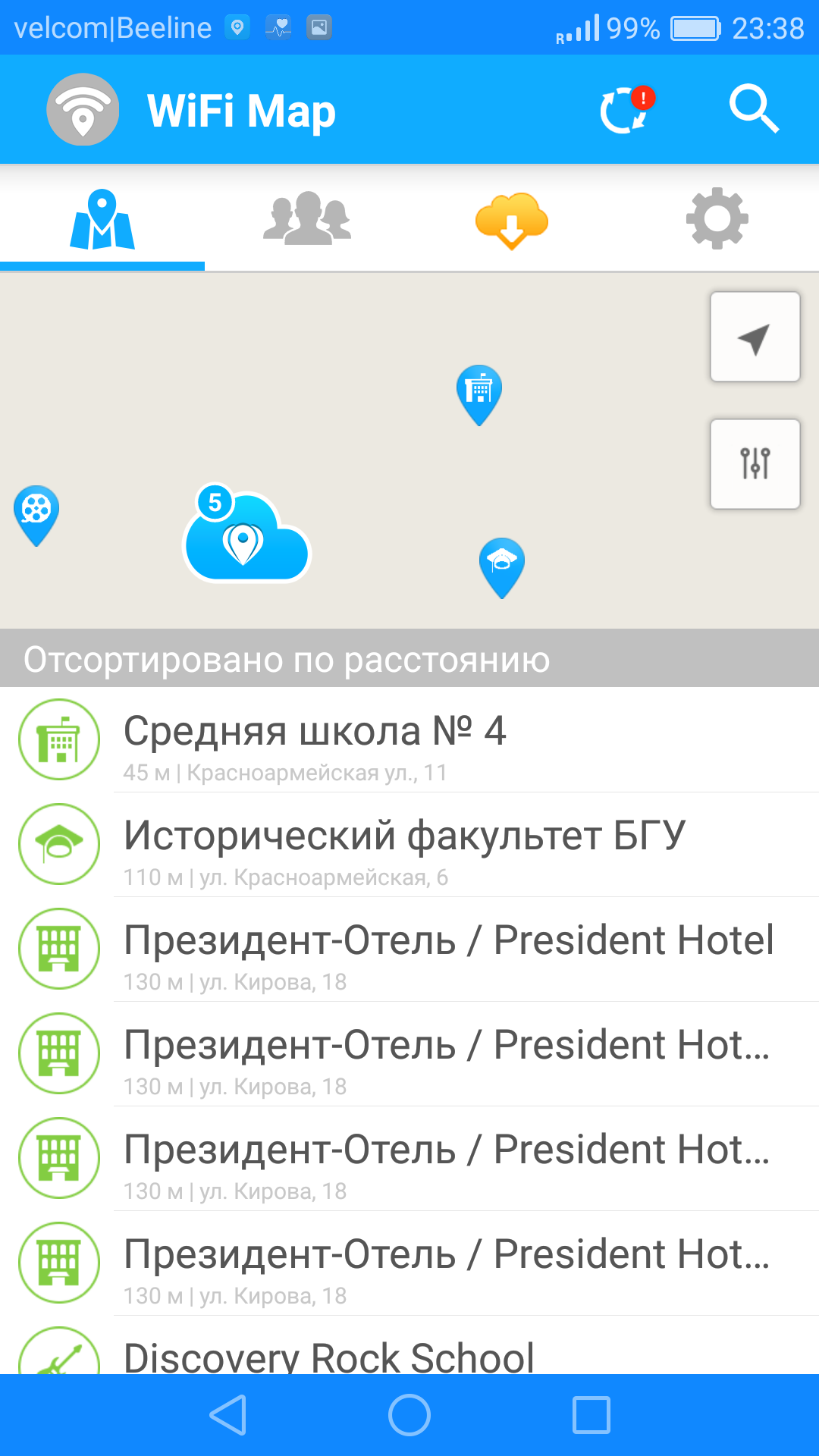This screenshot has width=819, height=1456.
Task: Open the settings gear tab
Action: (717, 218)
